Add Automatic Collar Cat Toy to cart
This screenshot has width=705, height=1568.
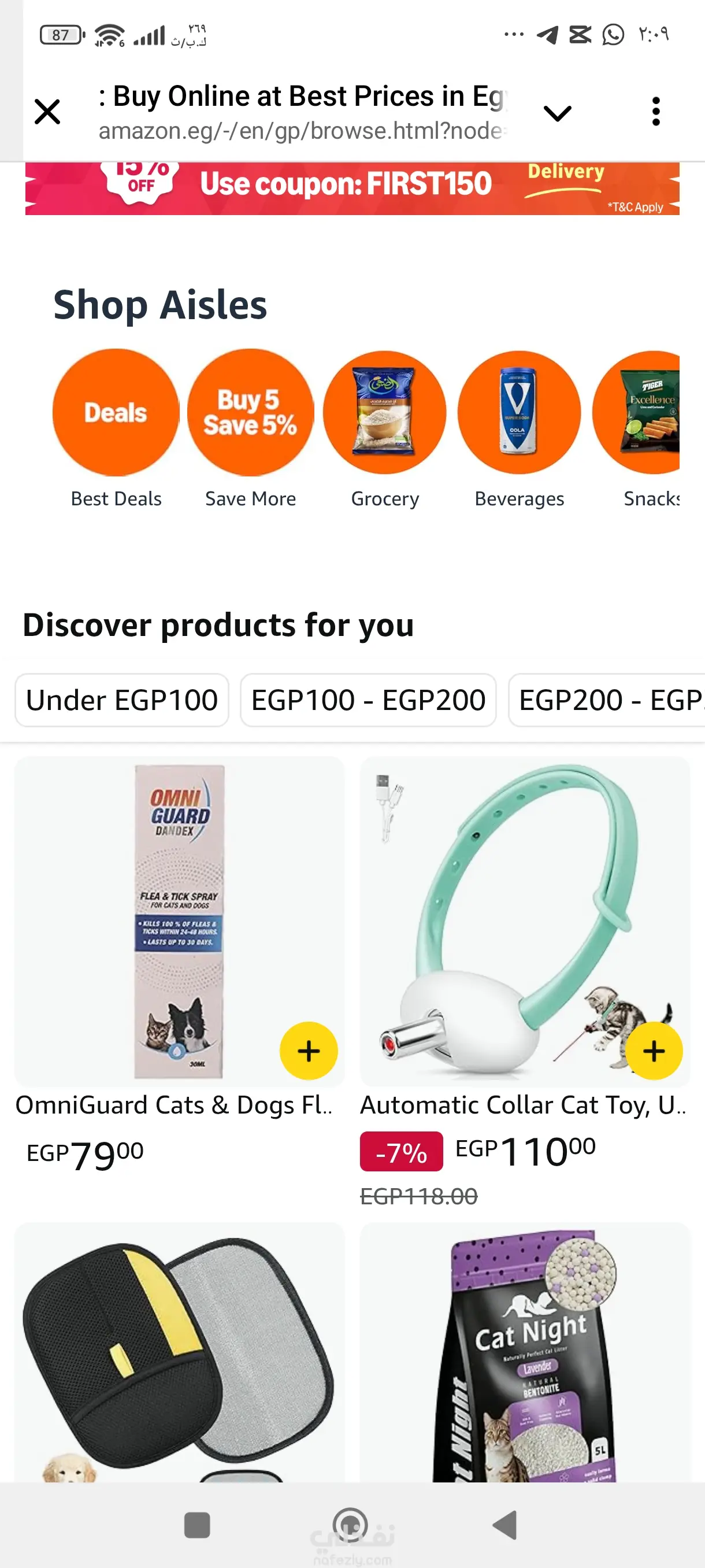(654, 1051)
